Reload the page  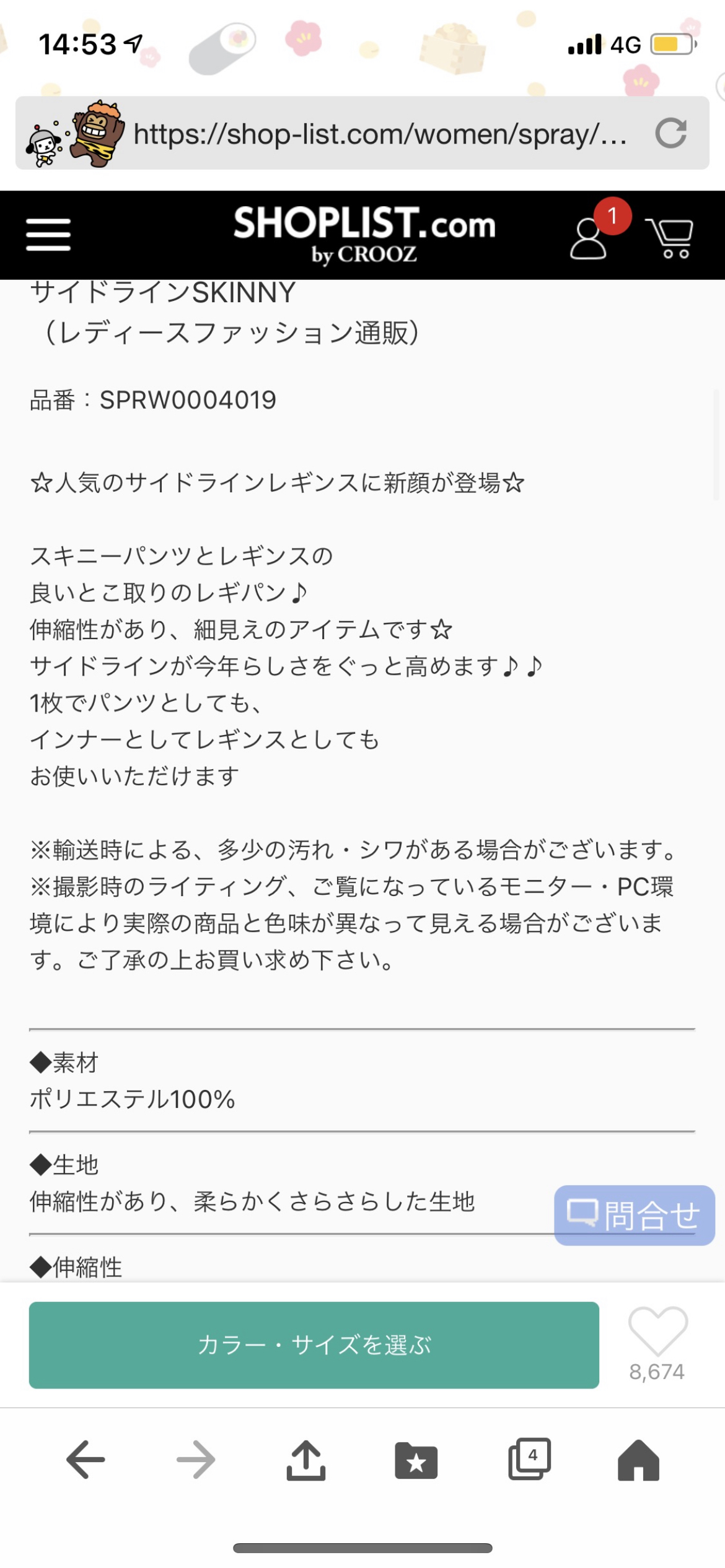coord(671,133)
